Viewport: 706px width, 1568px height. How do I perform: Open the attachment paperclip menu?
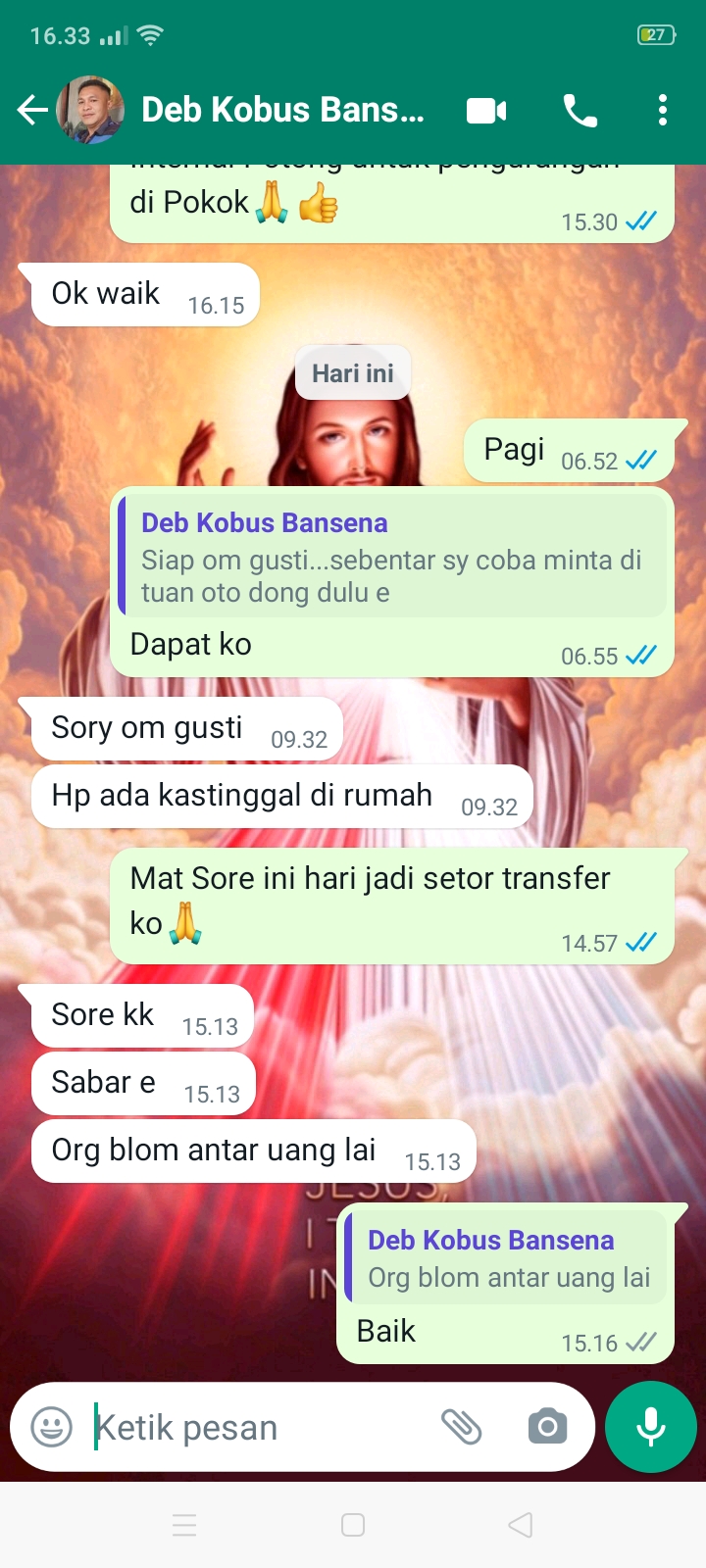point(461,1427)
